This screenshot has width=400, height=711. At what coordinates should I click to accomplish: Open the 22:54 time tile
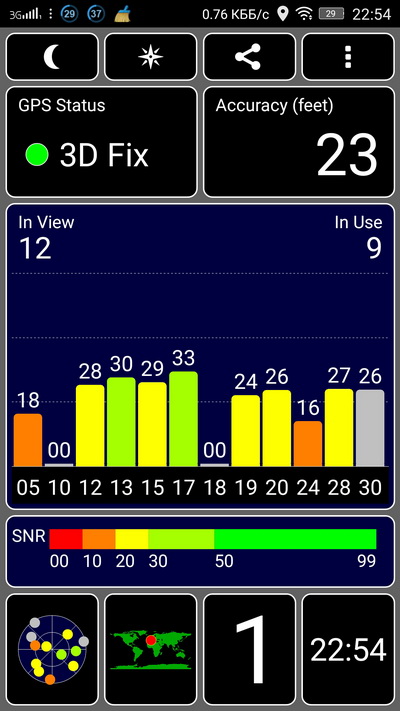[348, 650]
